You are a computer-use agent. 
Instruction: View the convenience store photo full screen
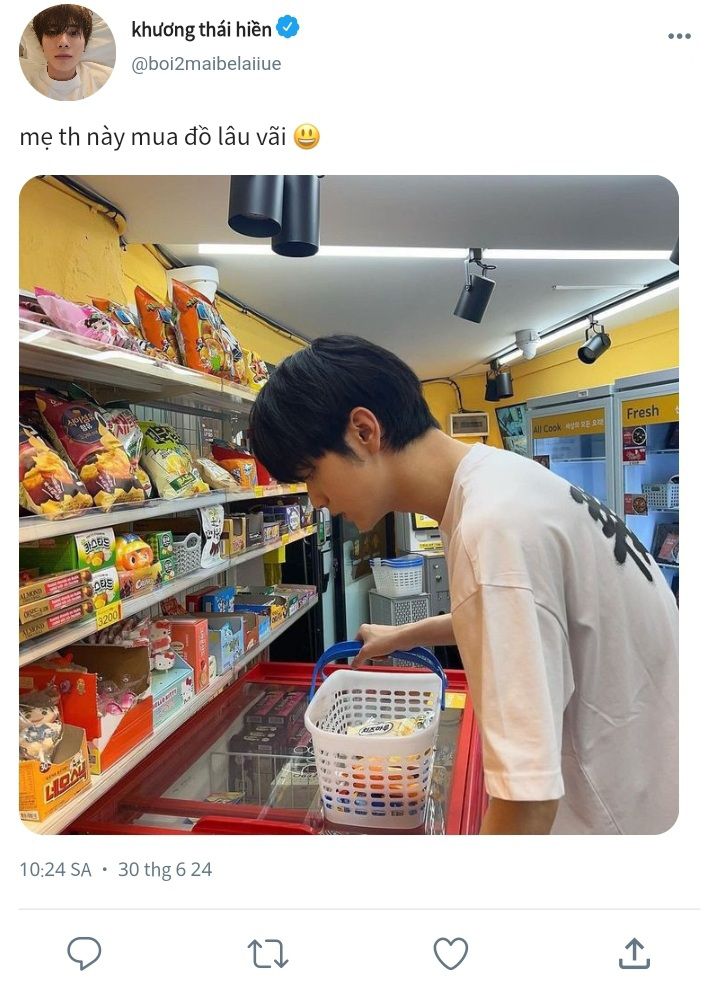click(x=348, y=504)
